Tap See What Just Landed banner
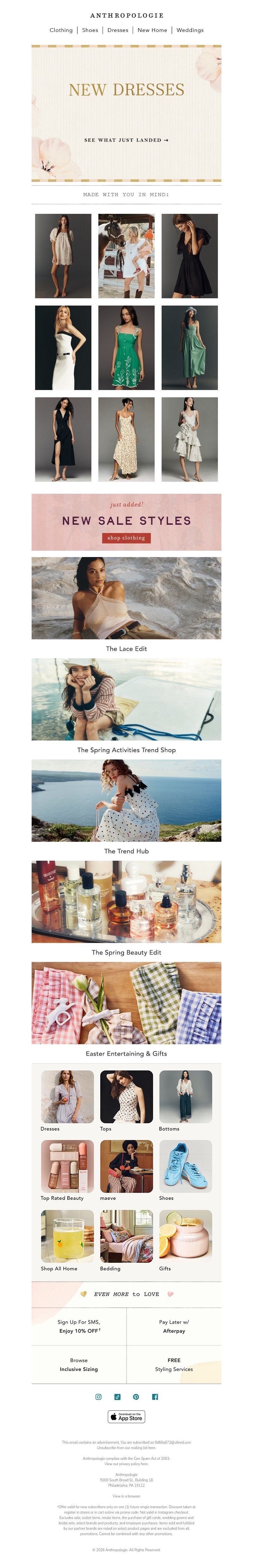The height and width of the screenshot is (1568, 253). click(126, 140)
